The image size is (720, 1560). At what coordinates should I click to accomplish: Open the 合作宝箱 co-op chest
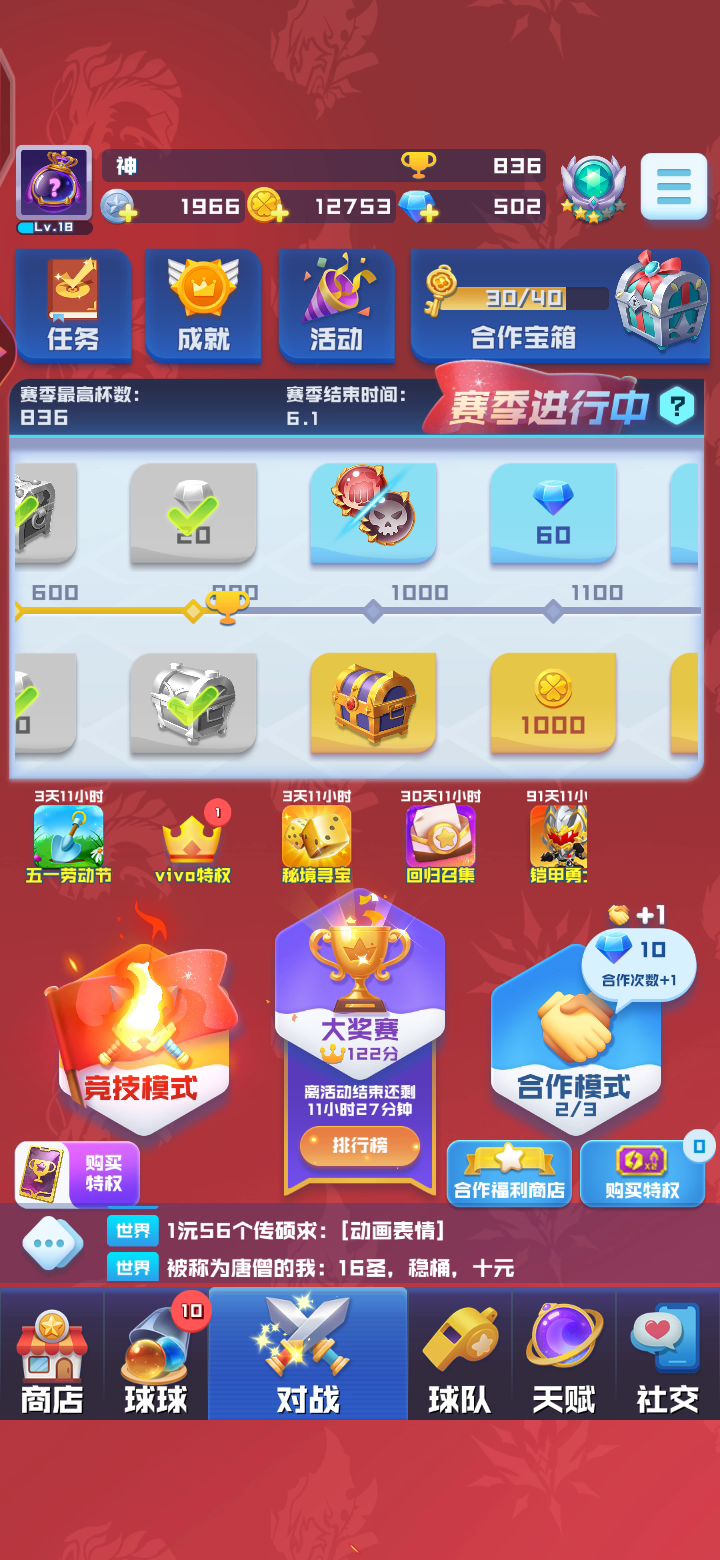coord(560,305)
